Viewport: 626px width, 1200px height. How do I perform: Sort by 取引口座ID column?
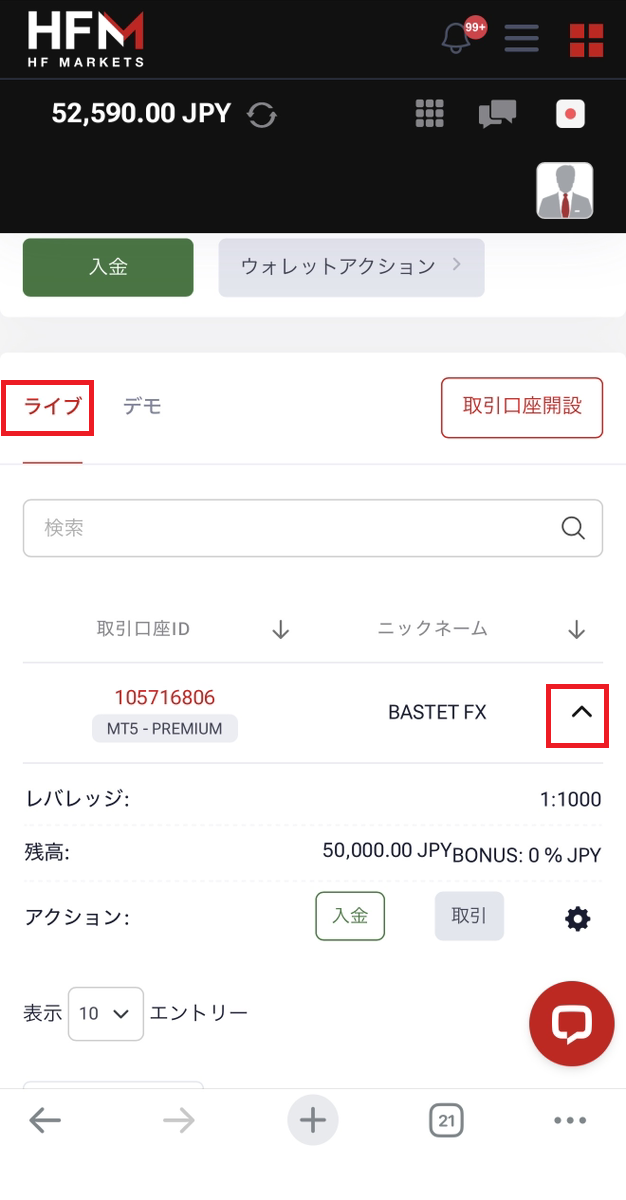pos(281,630)
